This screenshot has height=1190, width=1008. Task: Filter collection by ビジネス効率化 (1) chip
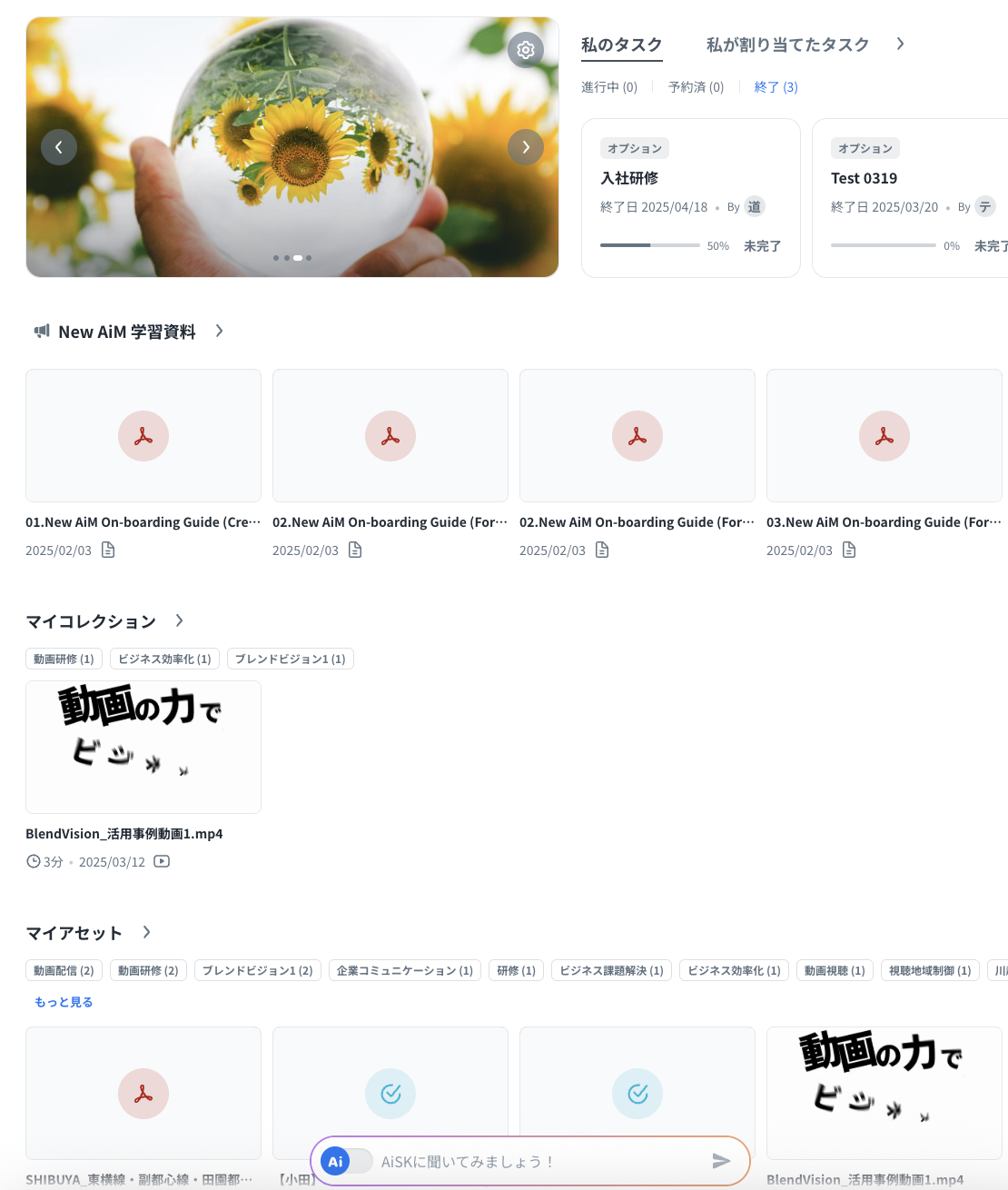(164, 659)
